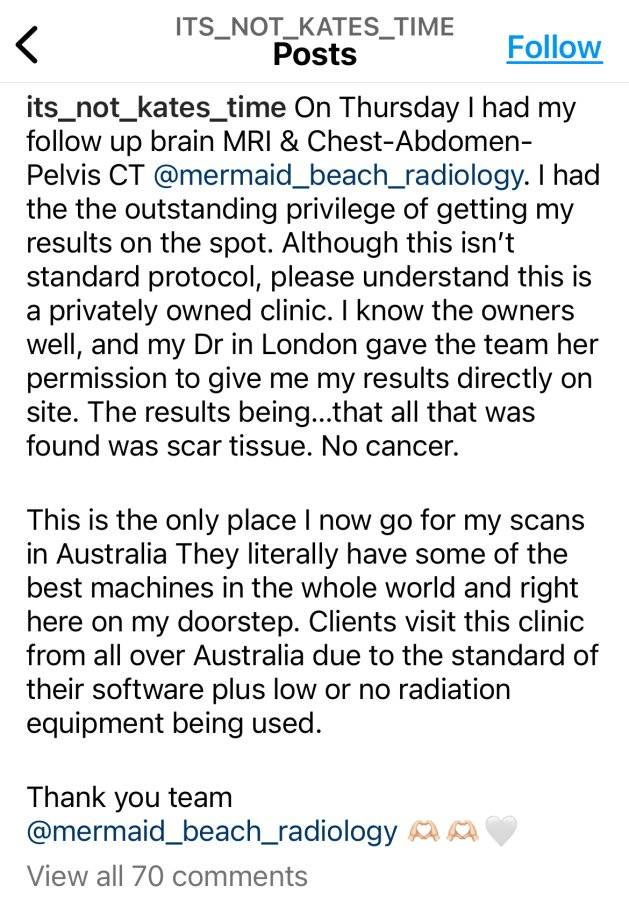Follow the its_not_kates_time account
Viewport: 629px width, 900px height.
pos(554,46)
